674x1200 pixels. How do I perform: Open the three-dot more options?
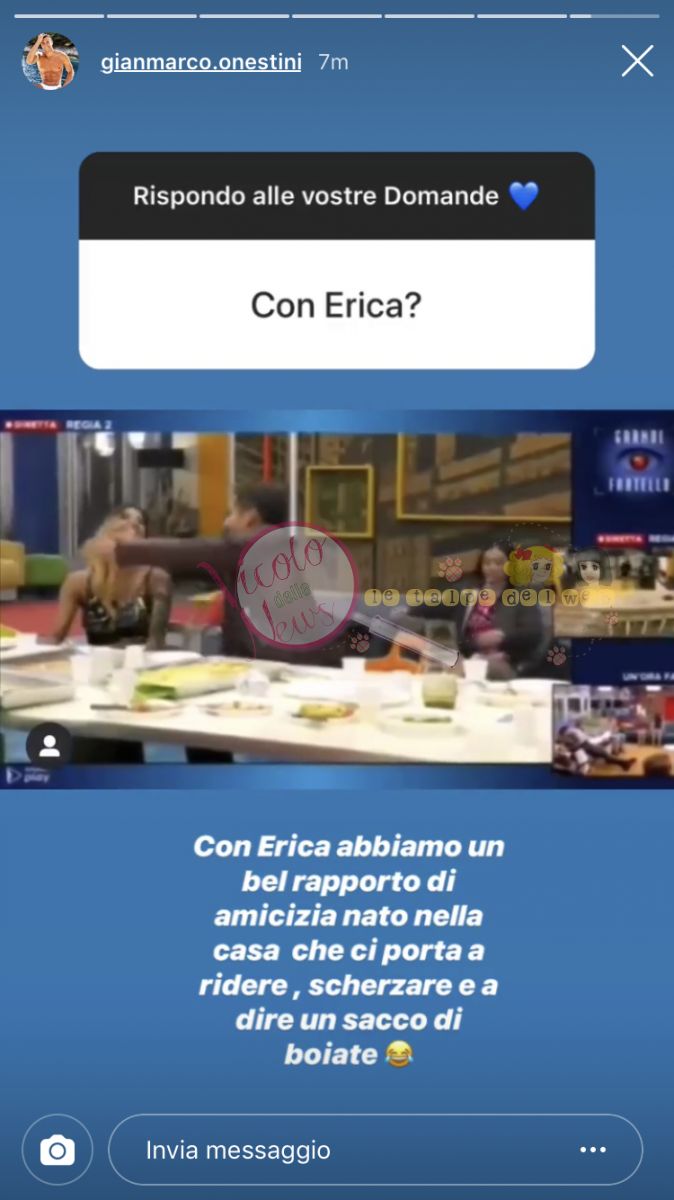[593, 1150]
